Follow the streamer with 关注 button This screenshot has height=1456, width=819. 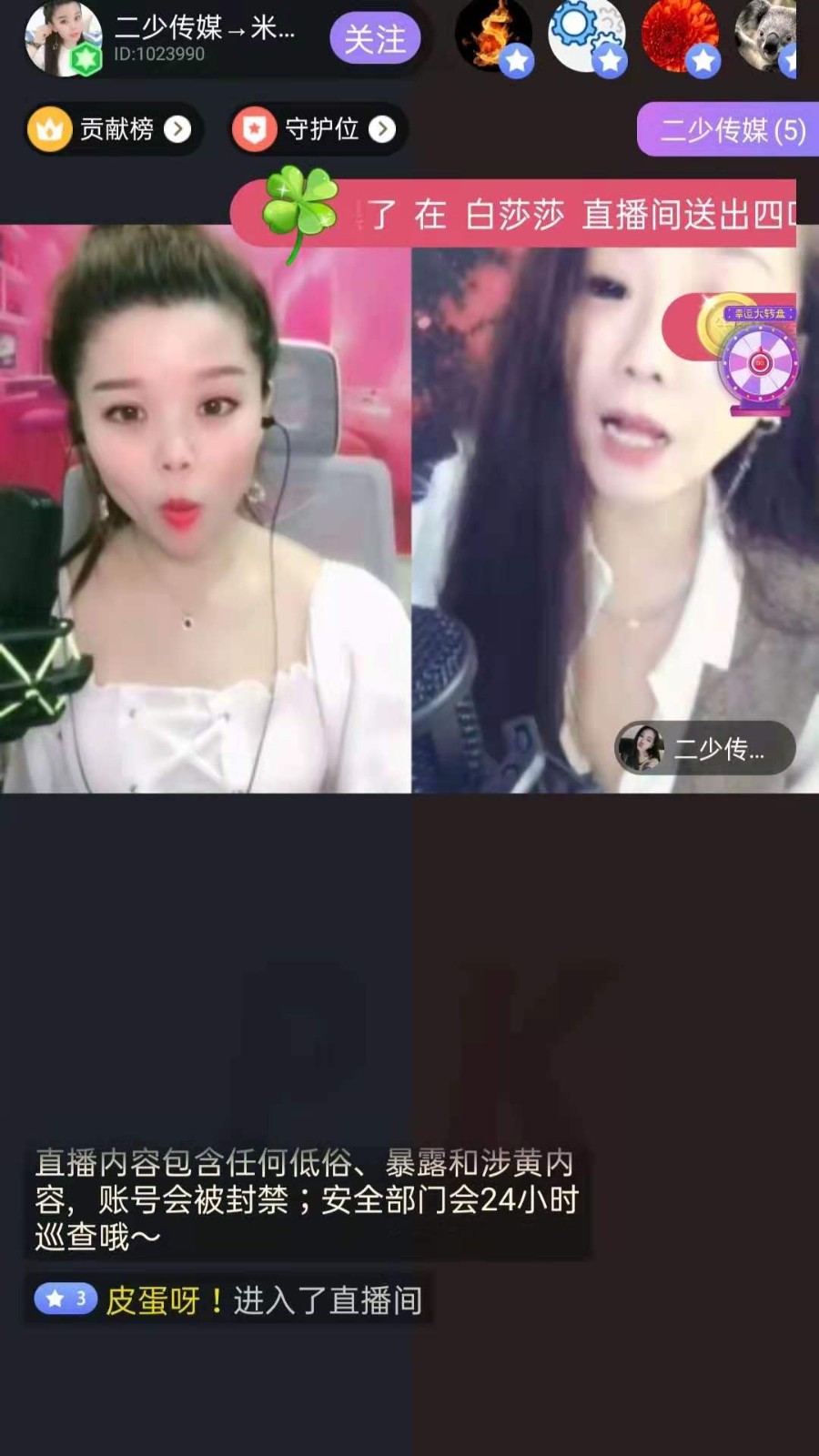375,38
